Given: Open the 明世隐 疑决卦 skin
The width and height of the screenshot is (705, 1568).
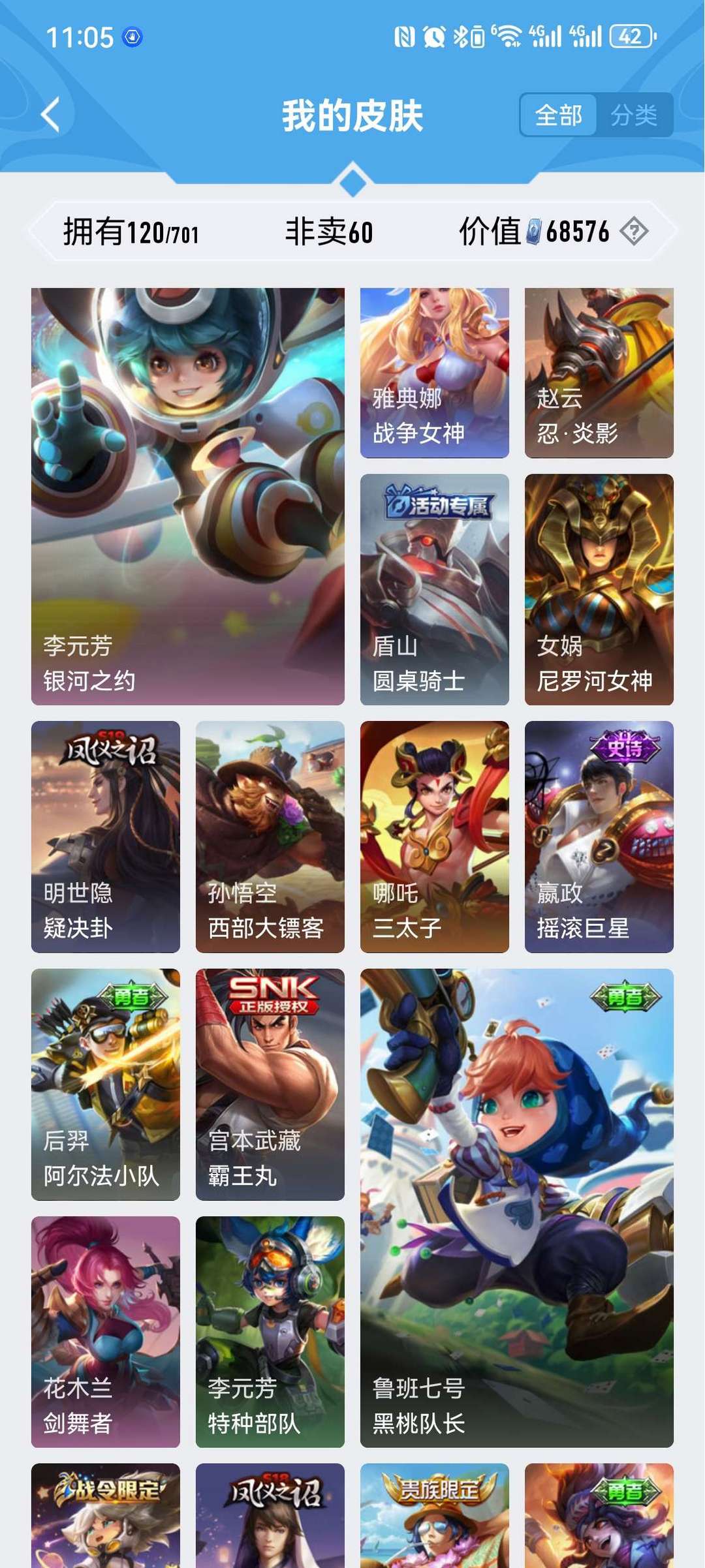Looking at the screenshot, I should [x=106, y=837].
